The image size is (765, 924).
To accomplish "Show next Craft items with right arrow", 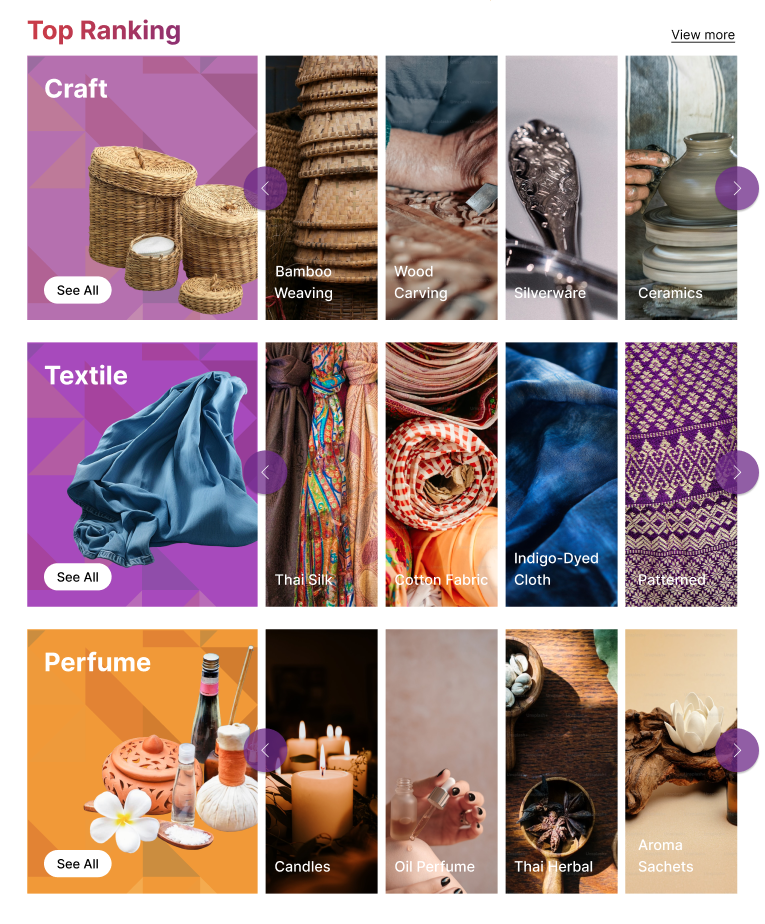I will [737, 188].
